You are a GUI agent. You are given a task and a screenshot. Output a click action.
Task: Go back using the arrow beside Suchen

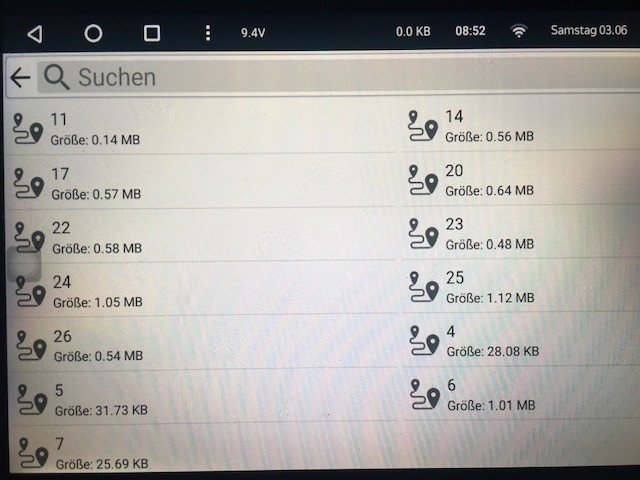20,78
